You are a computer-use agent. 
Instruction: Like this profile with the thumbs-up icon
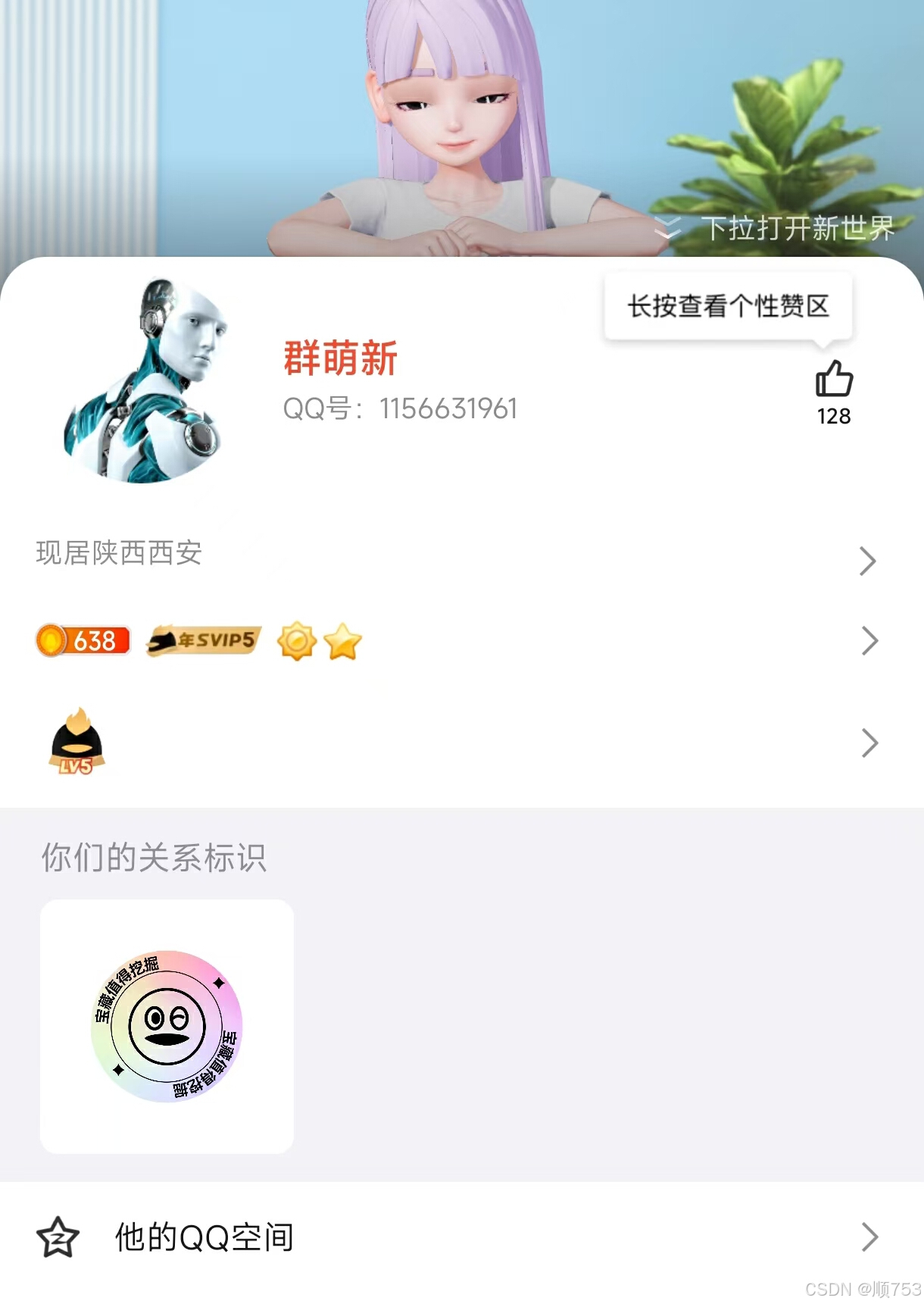[834, 379]
